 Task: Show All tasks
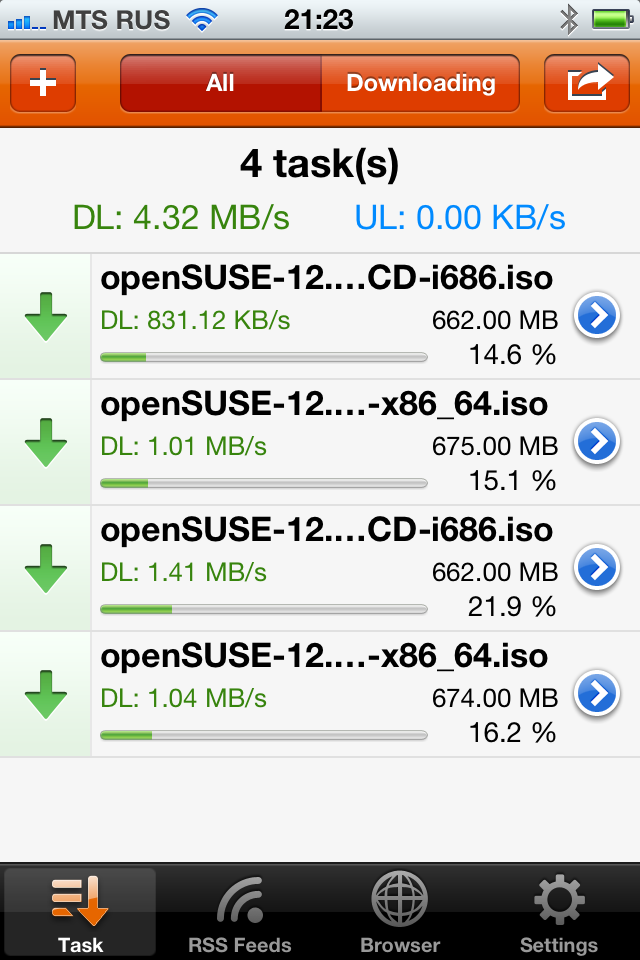click(220, 83)
